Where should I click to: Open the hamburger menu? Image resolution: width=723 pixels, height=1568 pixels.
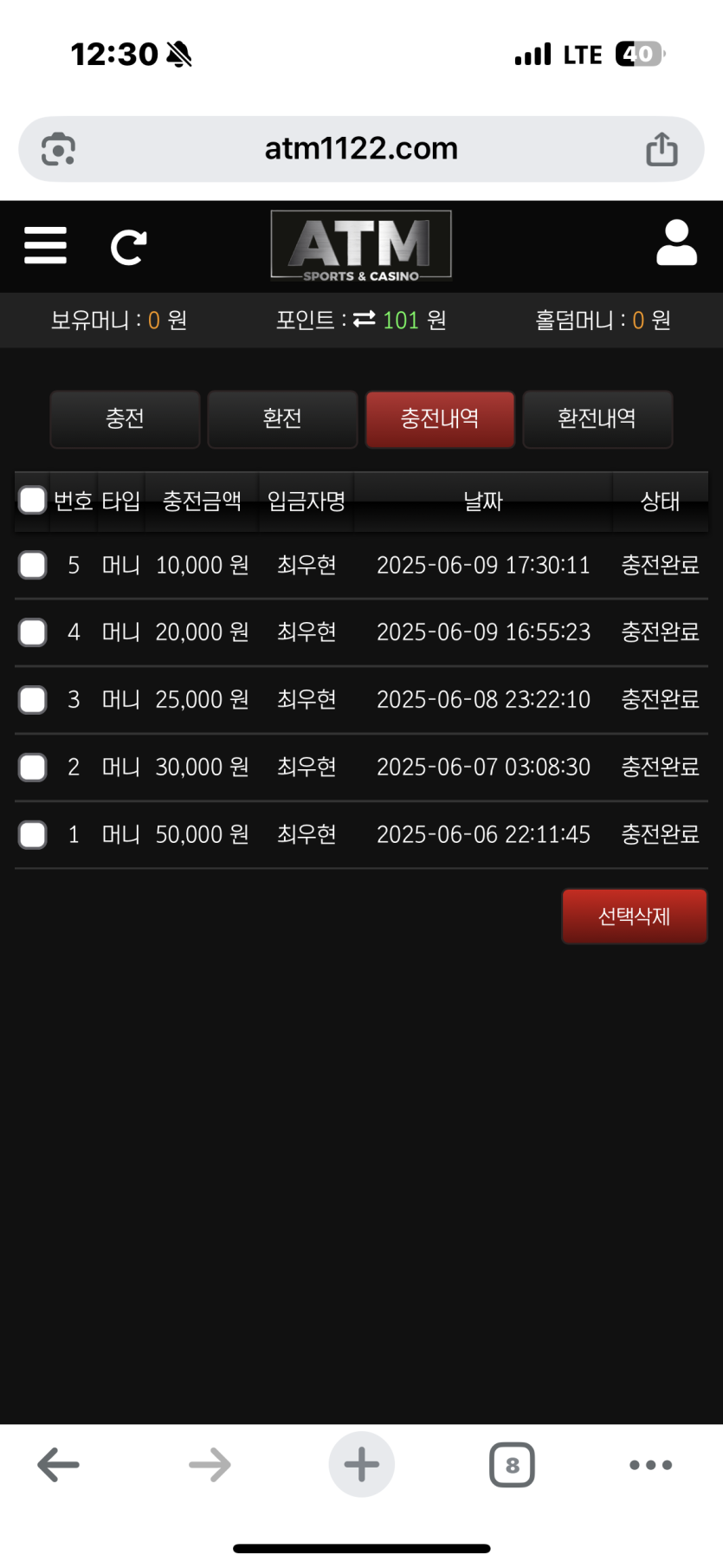[45, 245]
